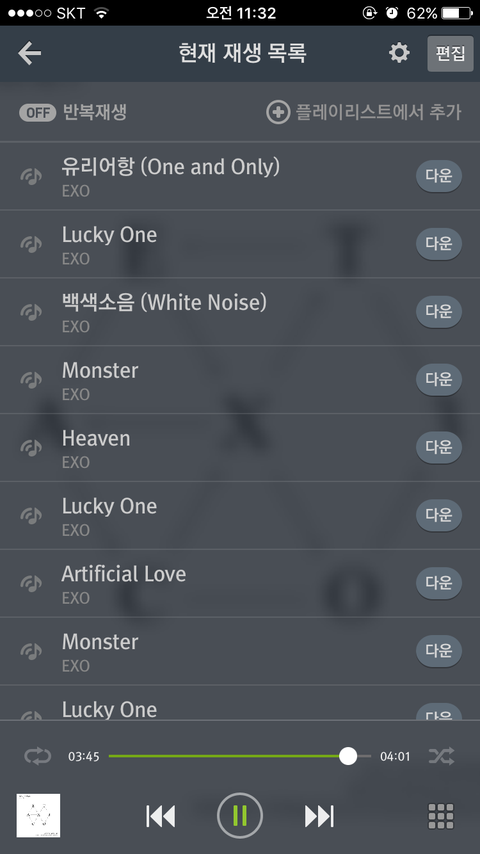Toggle the repeat loop icon
The width and height of the screenshot is (480, 854).
38,756
